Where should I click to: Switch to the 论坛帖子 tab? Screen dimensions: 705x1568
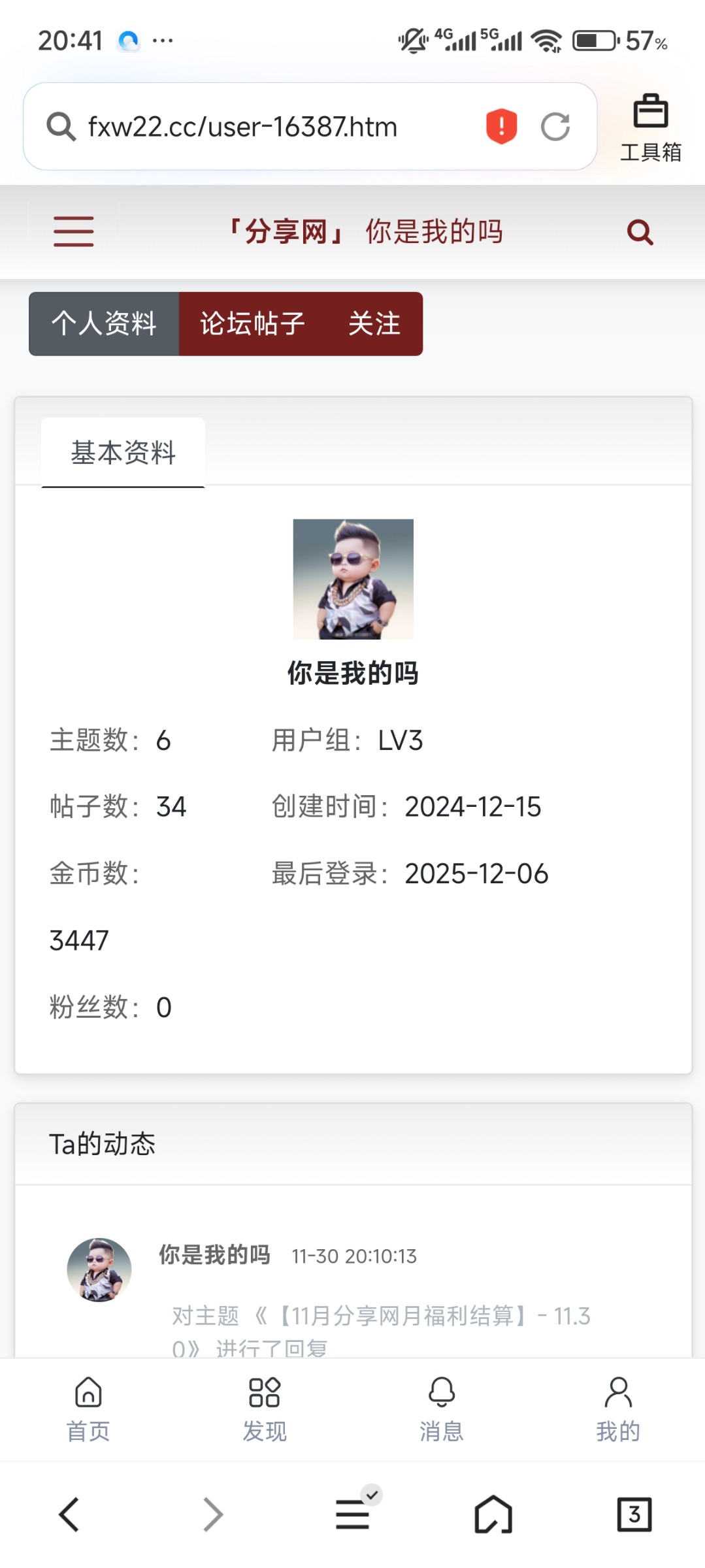coord(252,324)
